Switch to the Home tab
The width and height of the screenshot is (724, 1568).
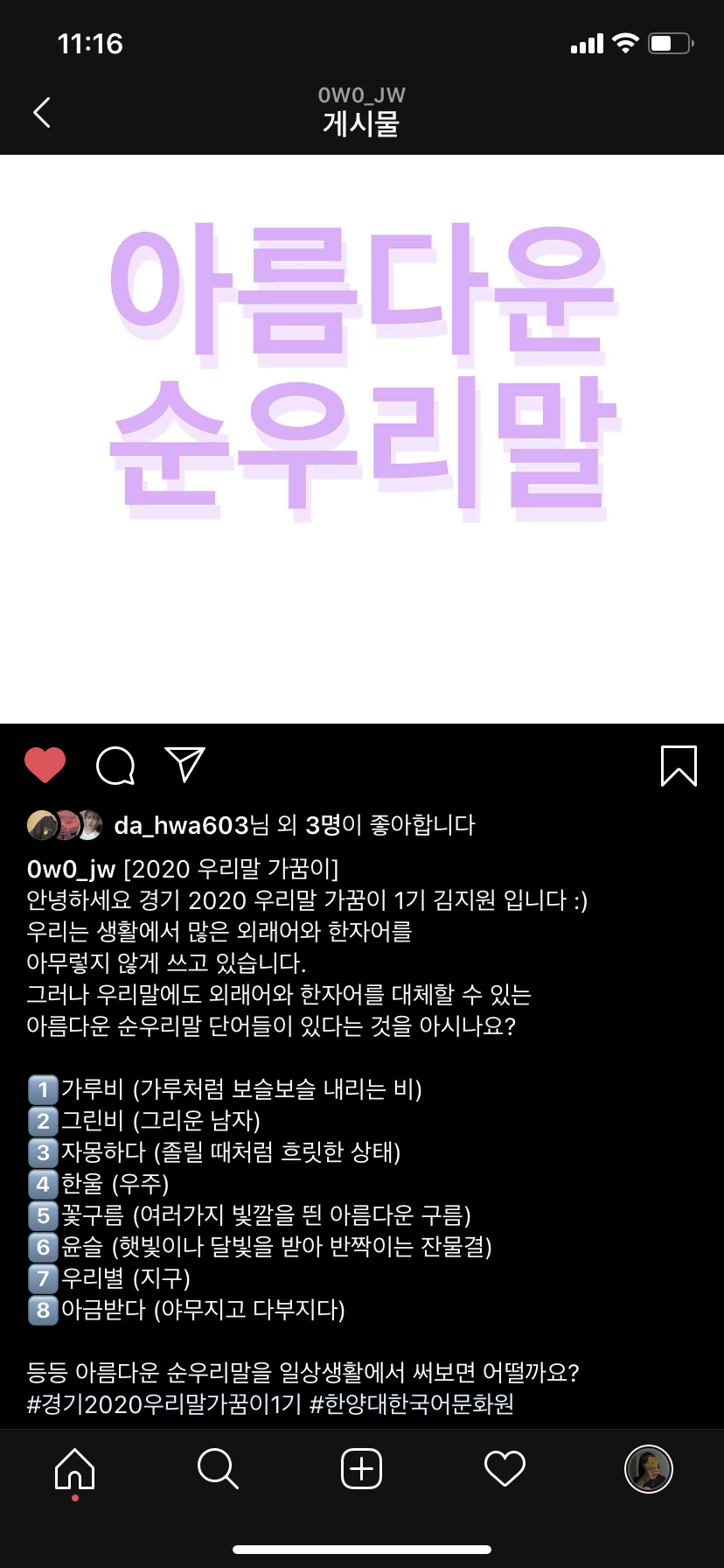click(75, 1468)
